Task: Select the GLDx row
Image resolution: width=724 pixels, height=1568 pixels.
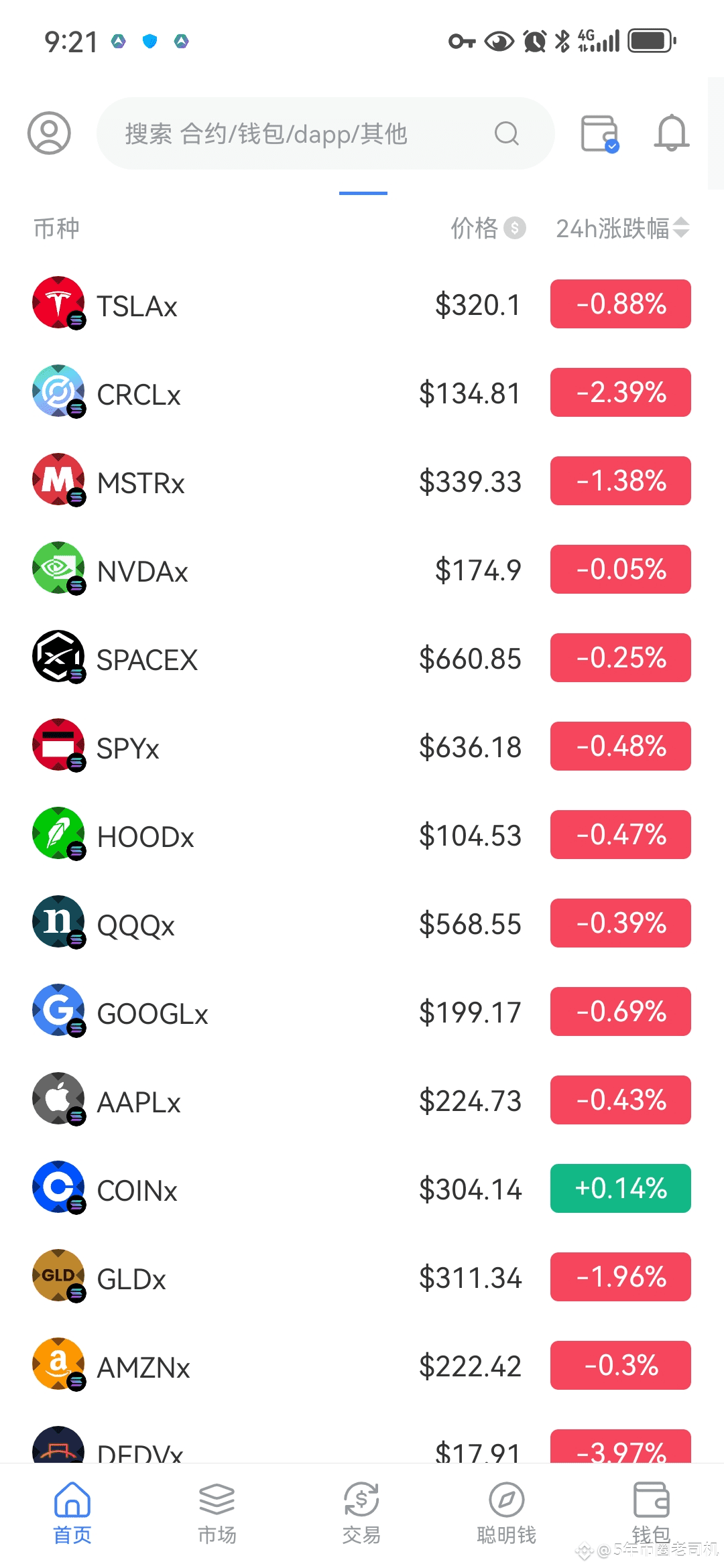Action: click(x=362, y=1277)
